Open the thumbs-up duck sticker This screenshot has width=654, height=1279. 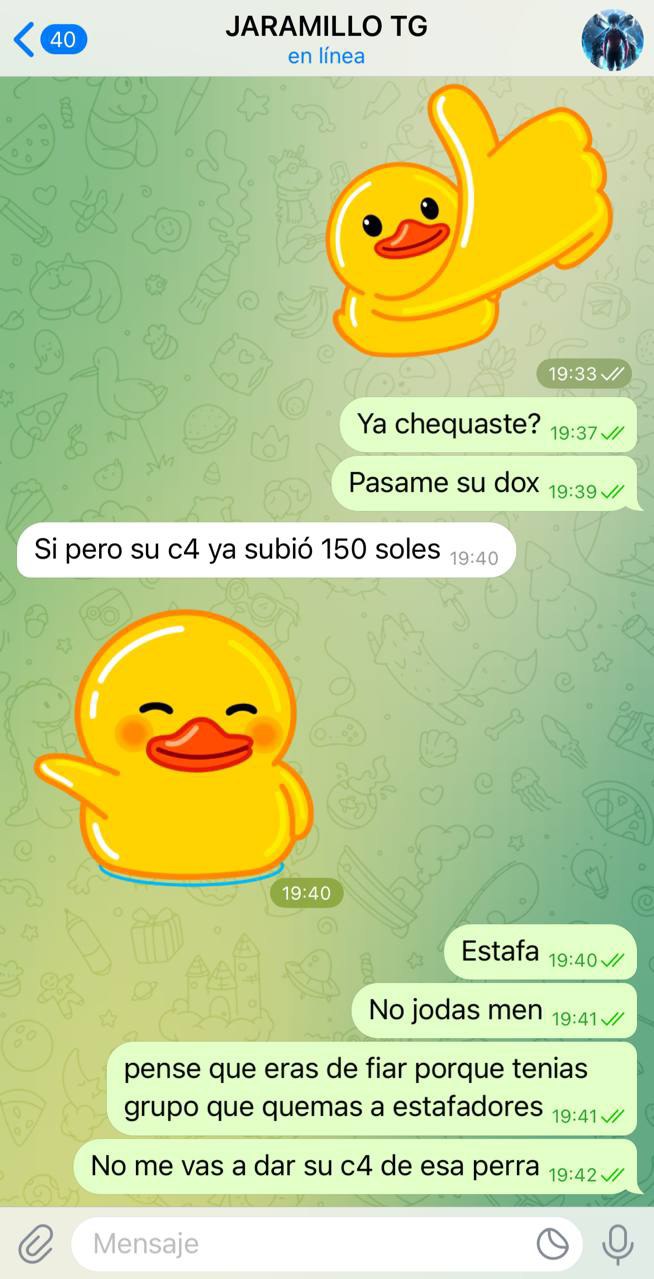(468, 222)
